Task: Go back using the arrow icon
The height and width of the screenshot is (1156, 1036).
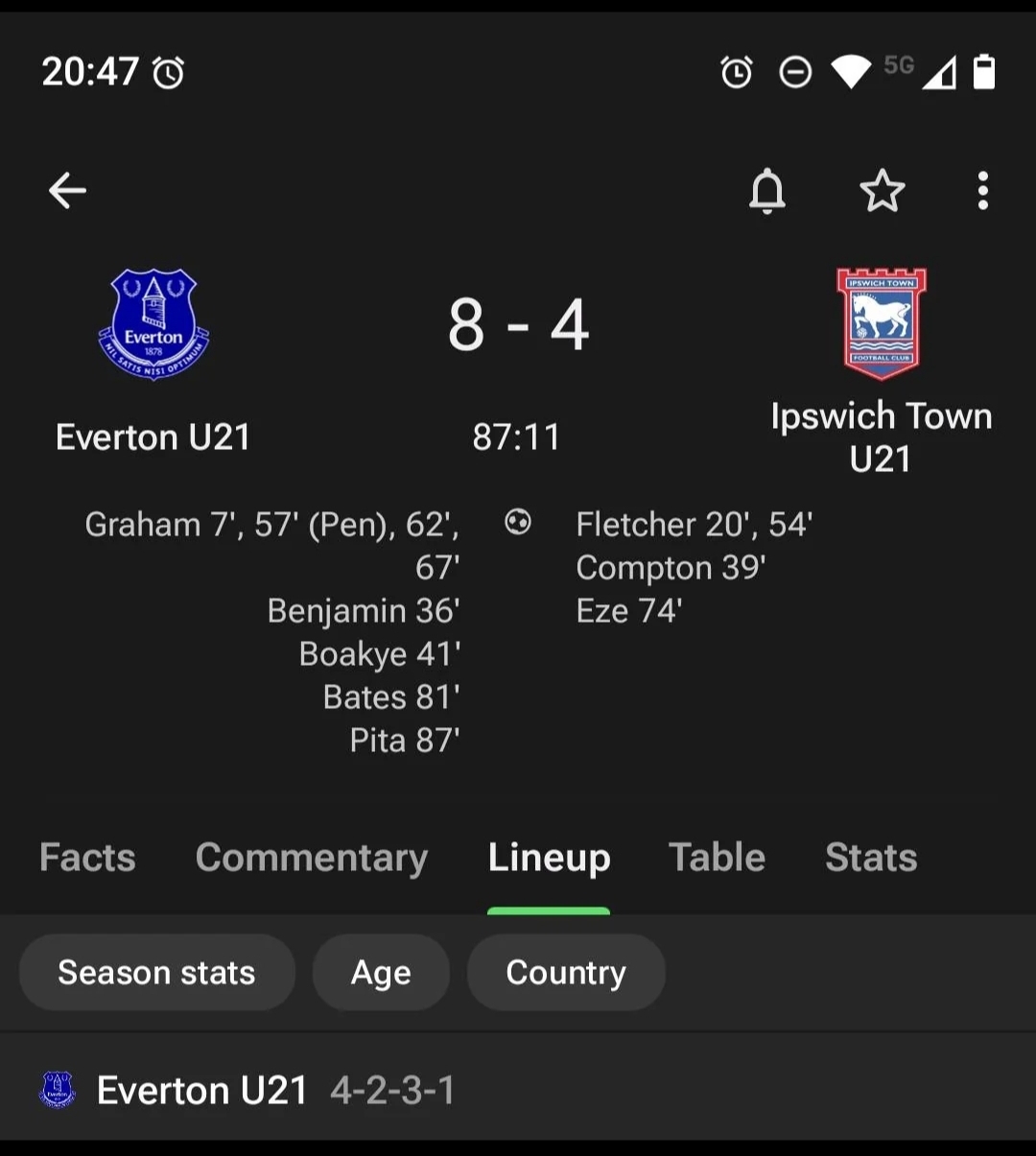Action: coord(67,191)
